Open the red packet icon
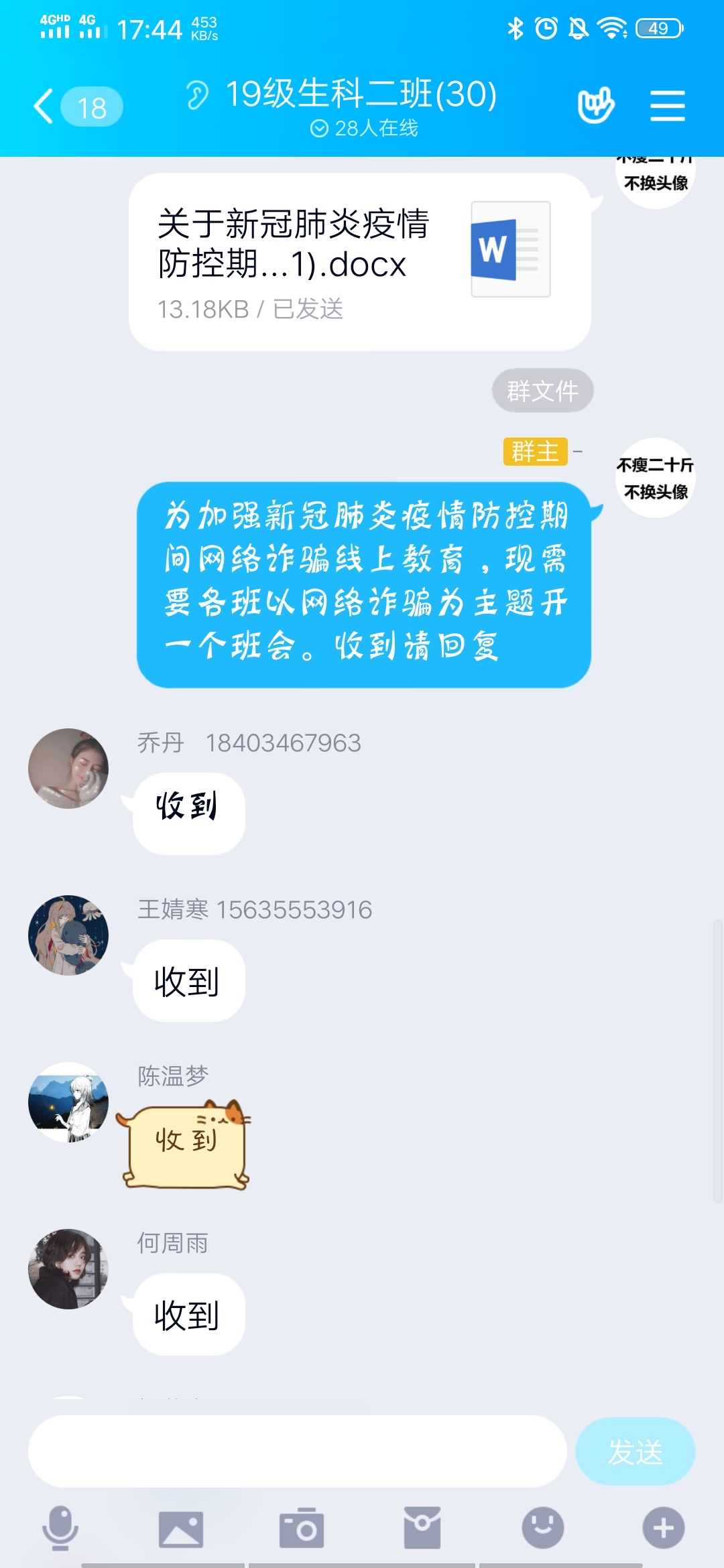Viewport: 724px width, 1568px height. tap(422, 1528)
